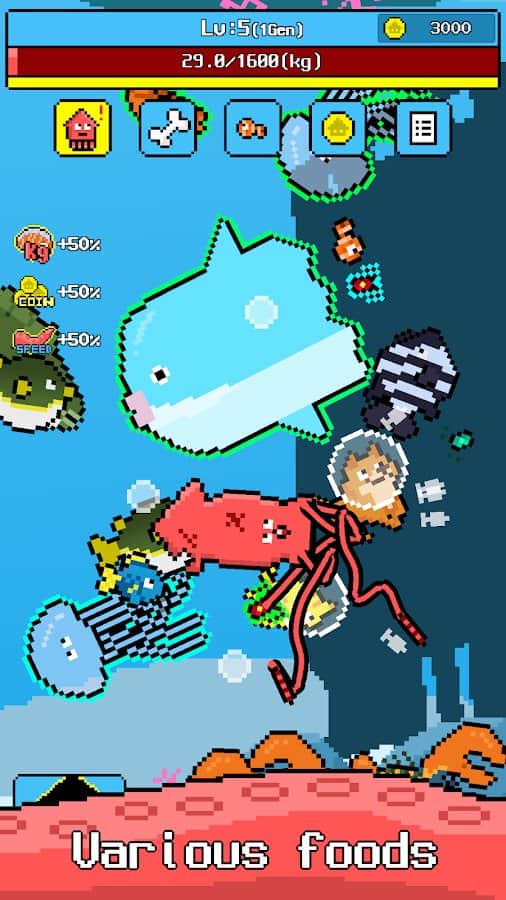Open the bone collection button
506x900 pixels.
coord(168,128)
